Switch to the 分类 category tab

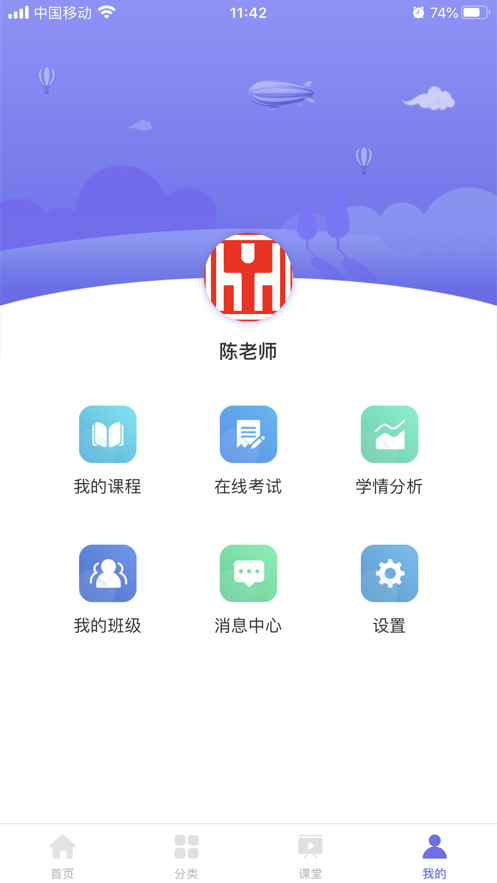(186, 856)
